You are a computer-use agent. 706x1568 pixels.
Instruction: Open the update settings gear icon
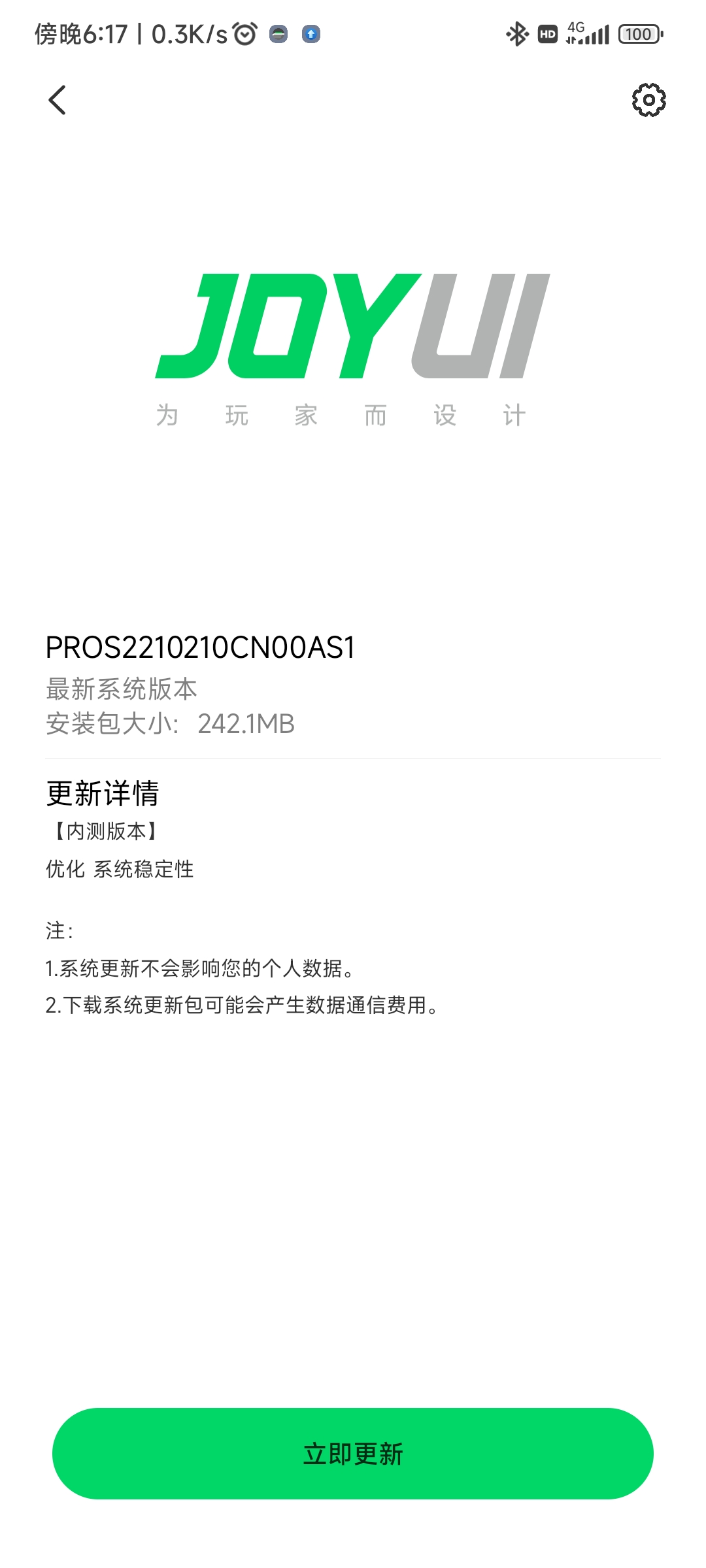(648, 100)
